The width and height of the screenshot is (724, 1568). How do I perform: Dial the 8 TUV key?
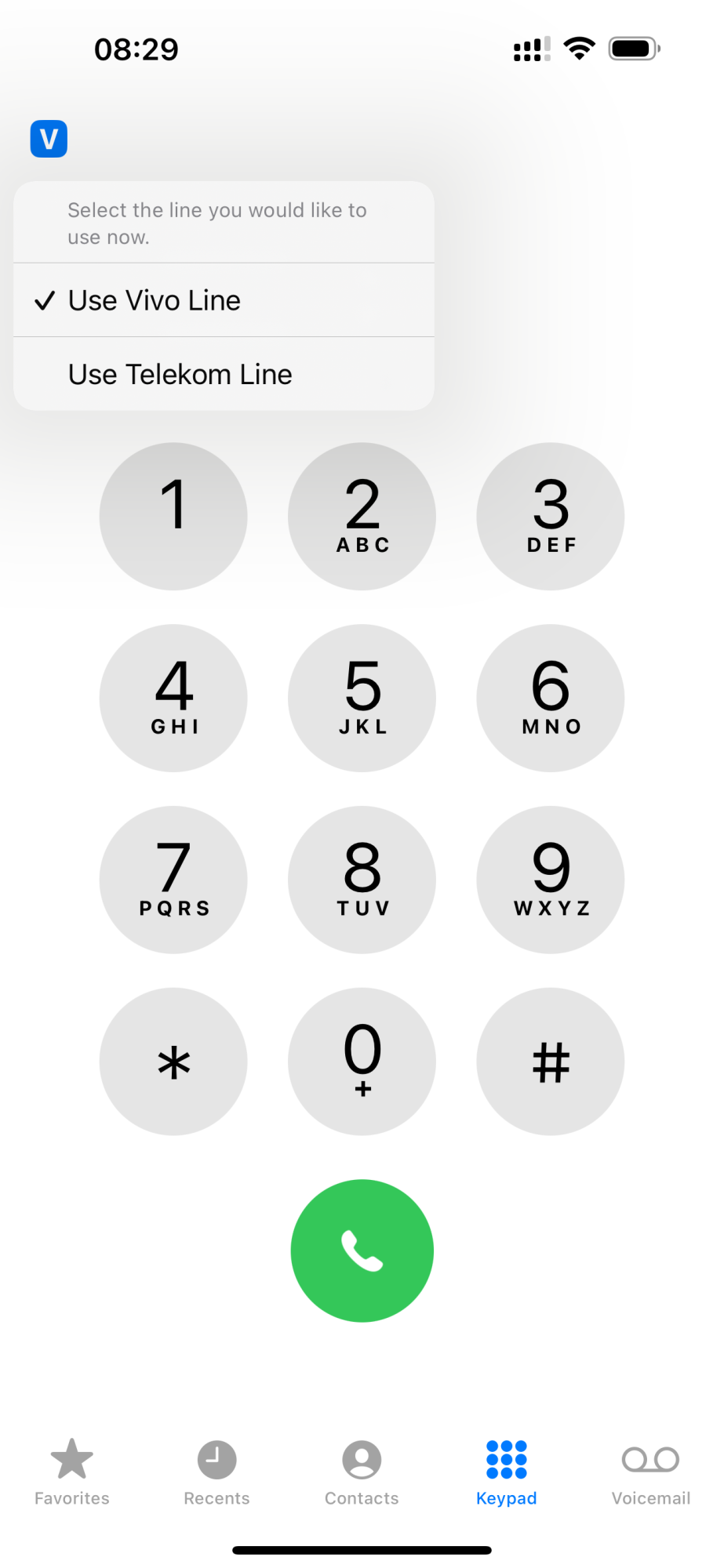point(362,880)
